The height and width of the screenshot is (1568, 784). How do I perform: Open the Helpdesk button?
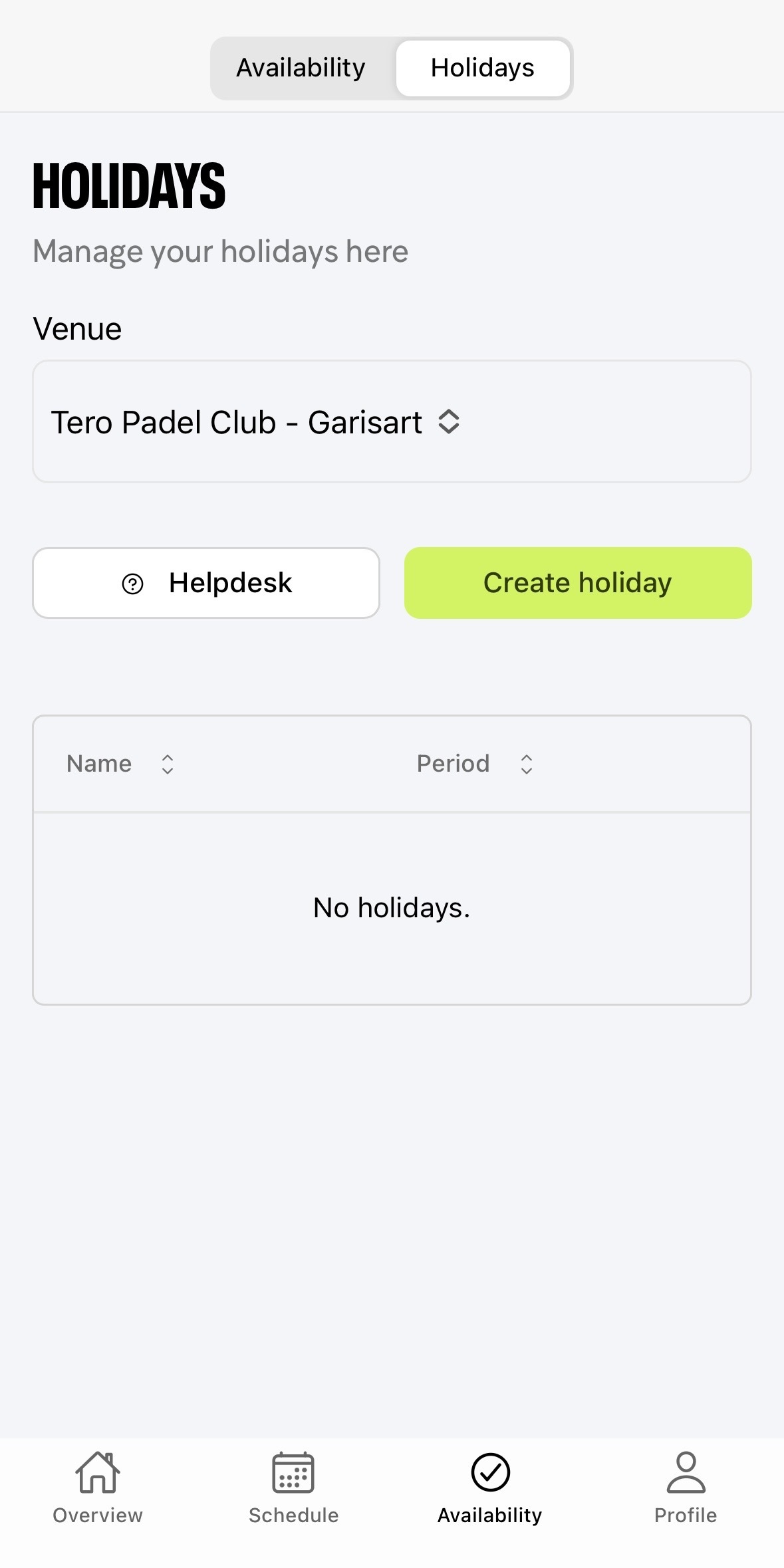pyautogui.click(x=206, y=583)
